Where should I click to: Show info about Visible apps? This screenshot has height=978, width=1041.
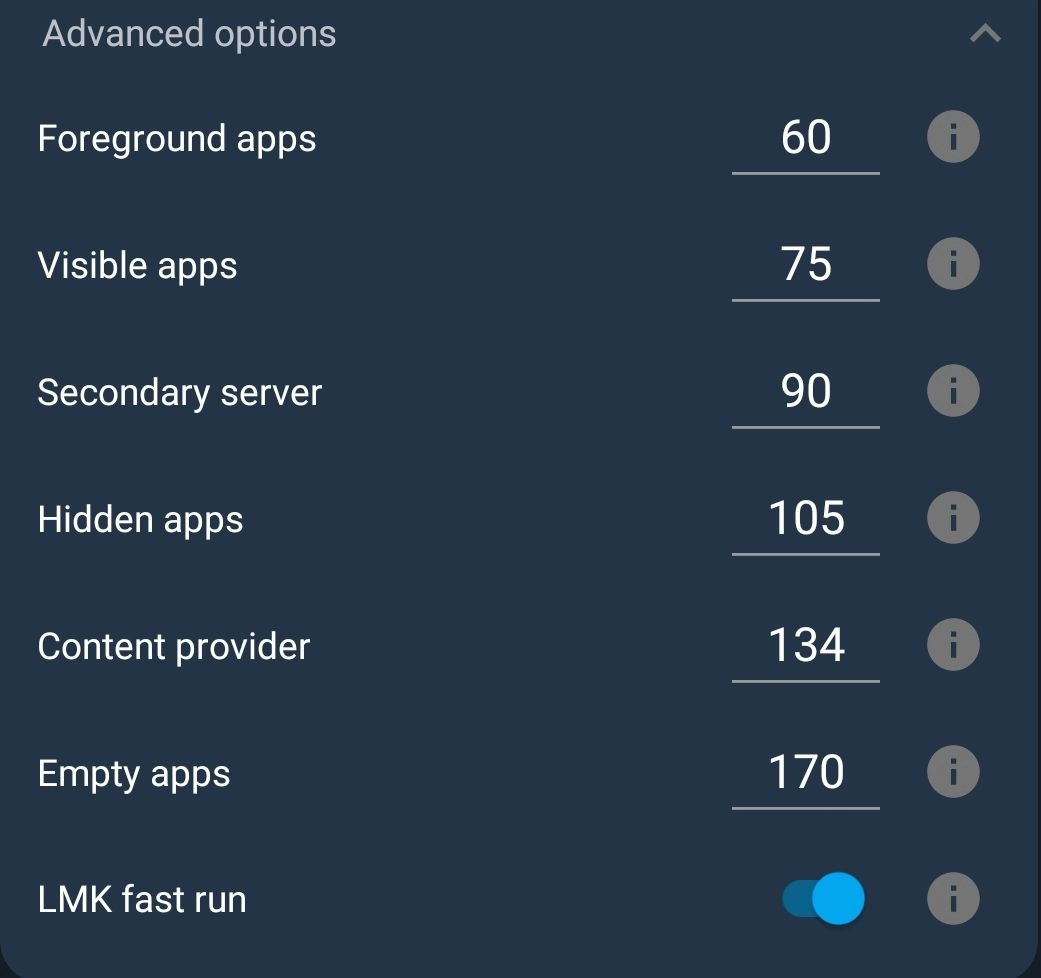tap(952, 265)
